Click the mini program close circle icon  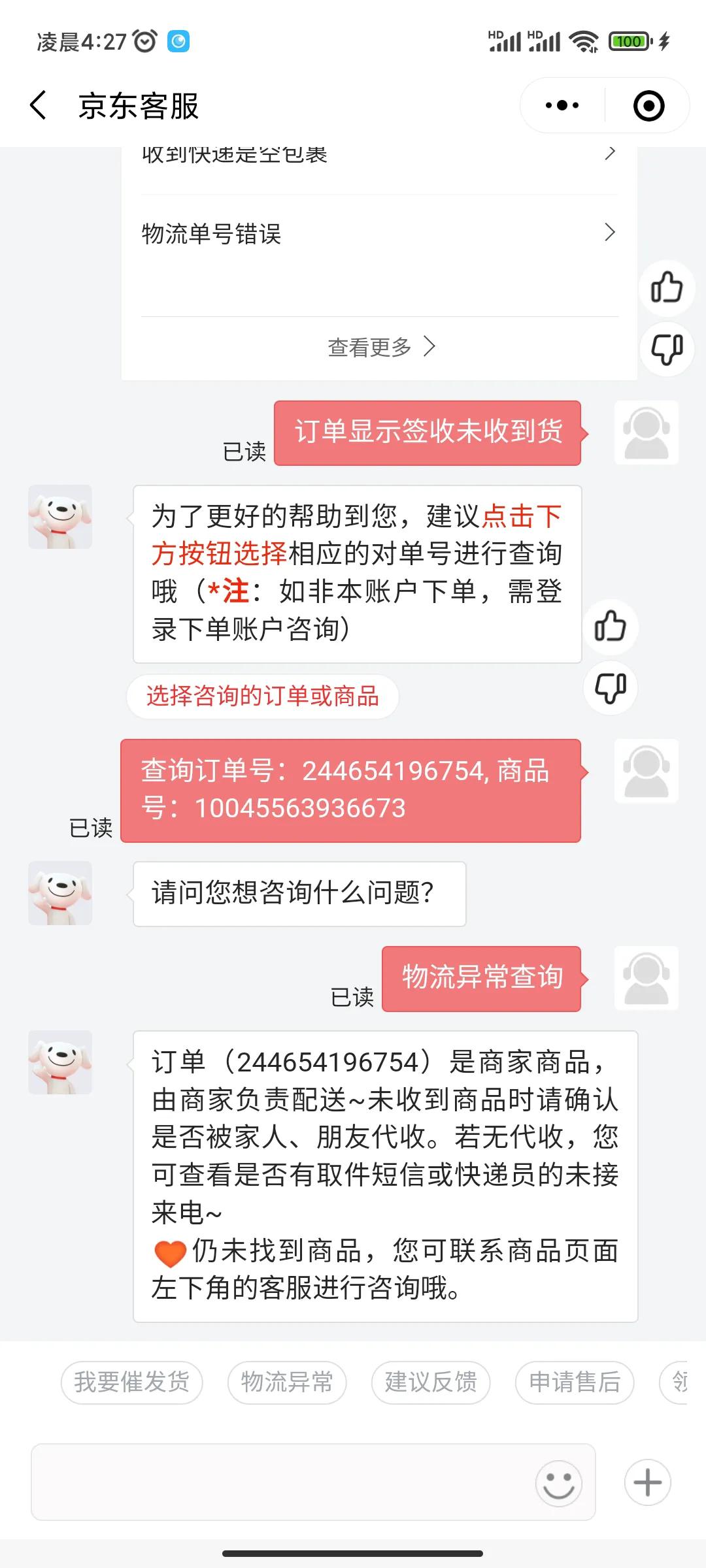point(647,105)
